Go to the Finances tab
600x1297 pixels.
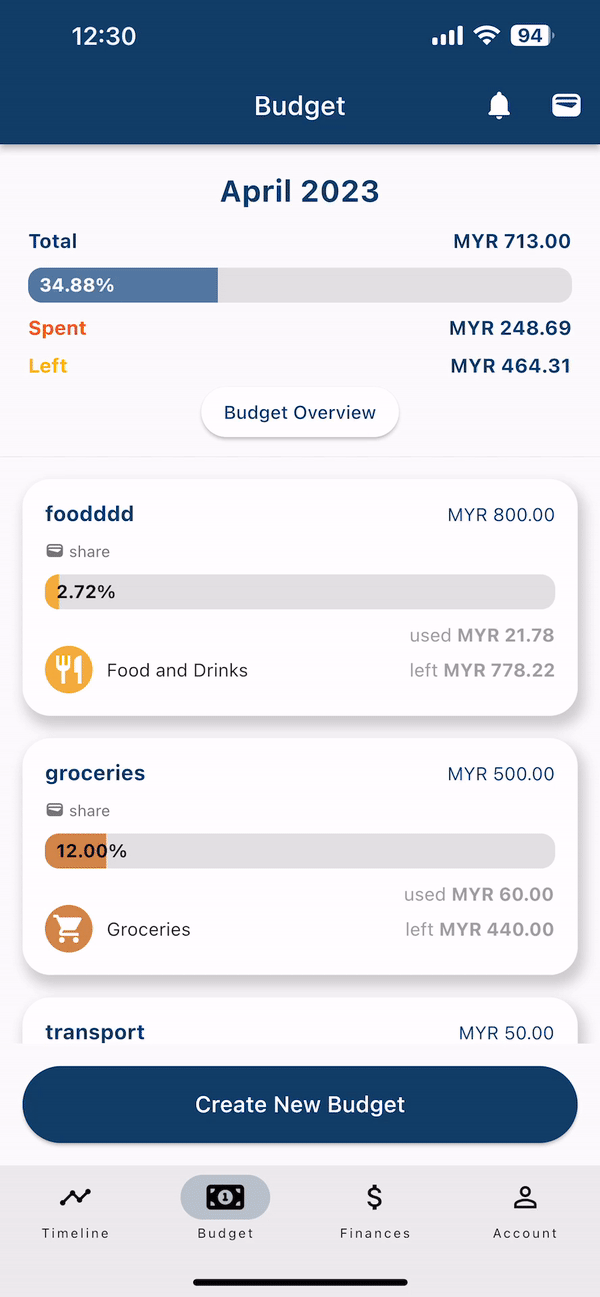point(375,1210)
